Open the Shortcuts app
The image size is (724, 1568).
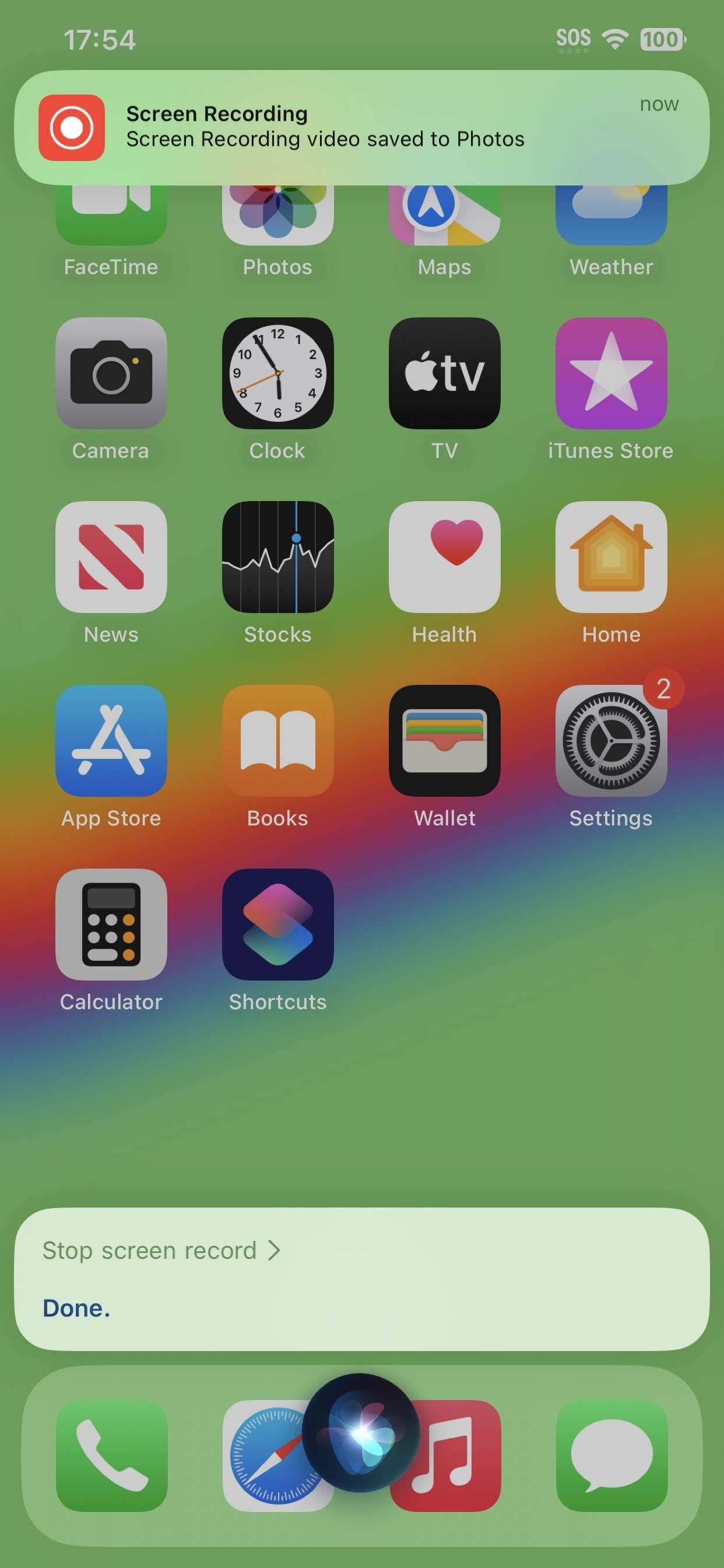tap(277, 925)
